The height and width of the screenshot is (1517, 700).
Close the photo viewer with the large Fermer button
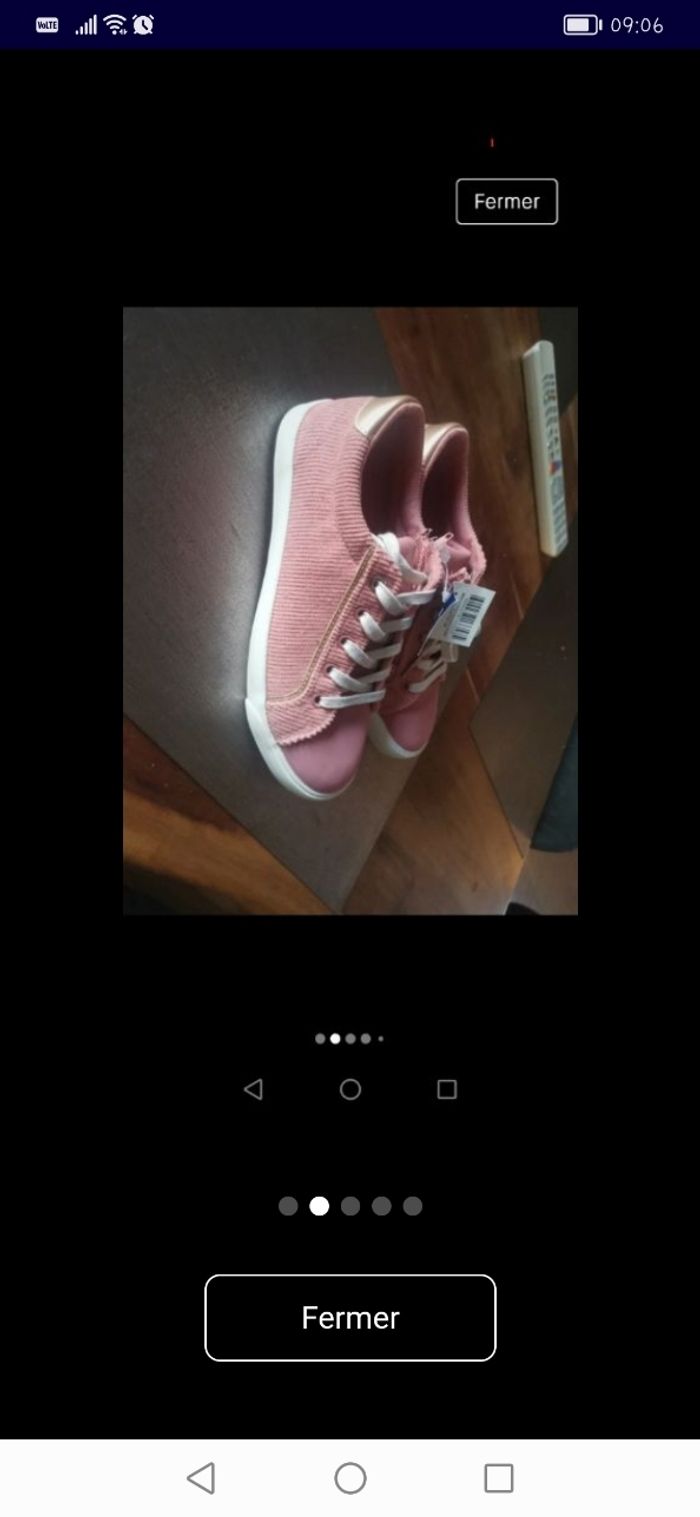(350, 1317)
